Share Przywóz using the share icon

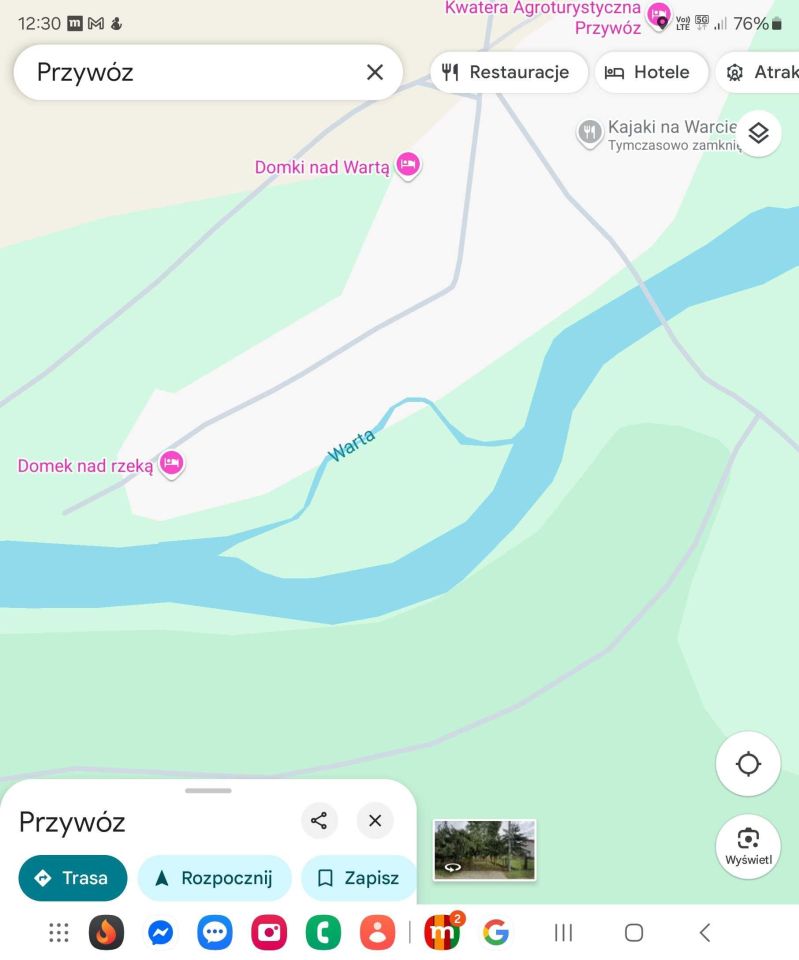coord(319,820)
